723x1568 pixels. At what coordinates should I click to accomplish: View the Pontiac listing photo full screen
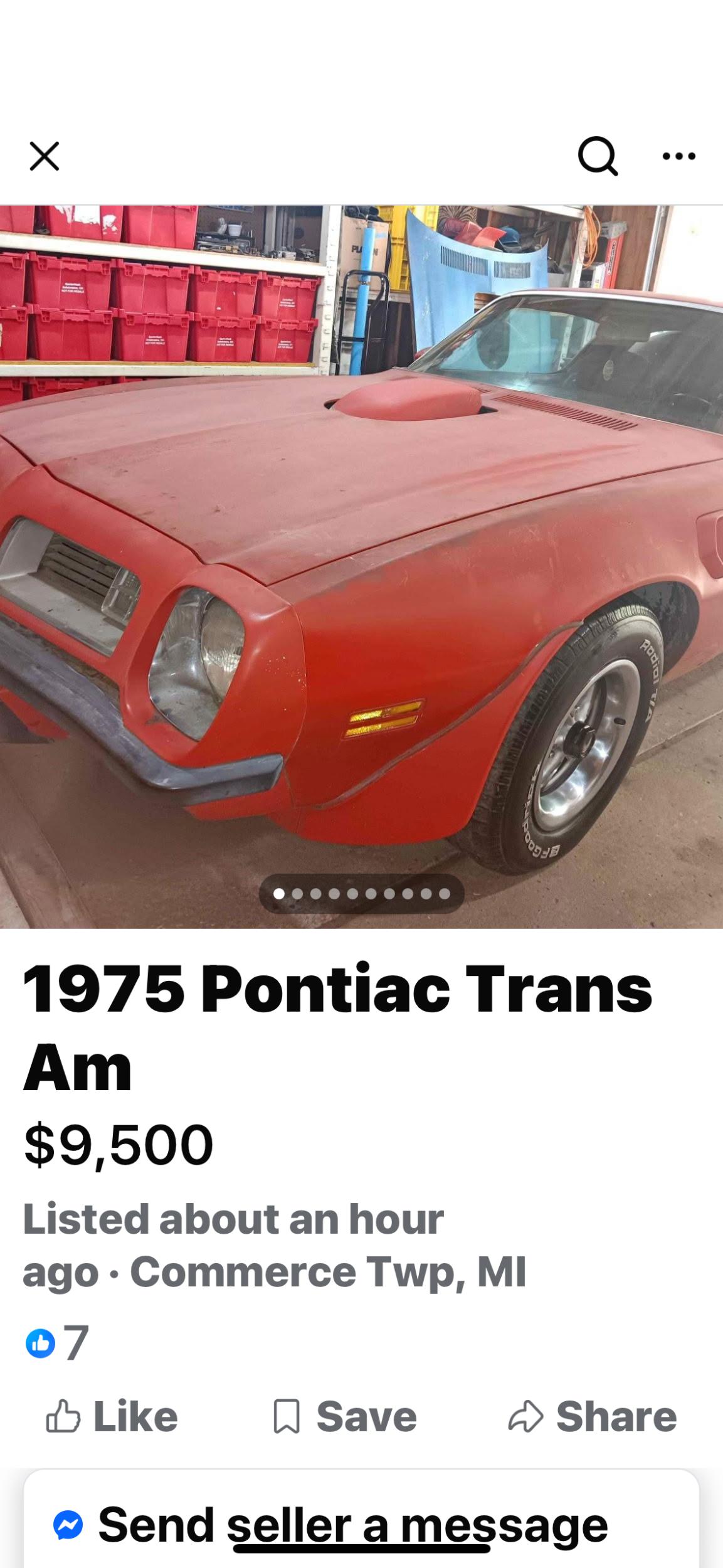(x=361, y=564)
